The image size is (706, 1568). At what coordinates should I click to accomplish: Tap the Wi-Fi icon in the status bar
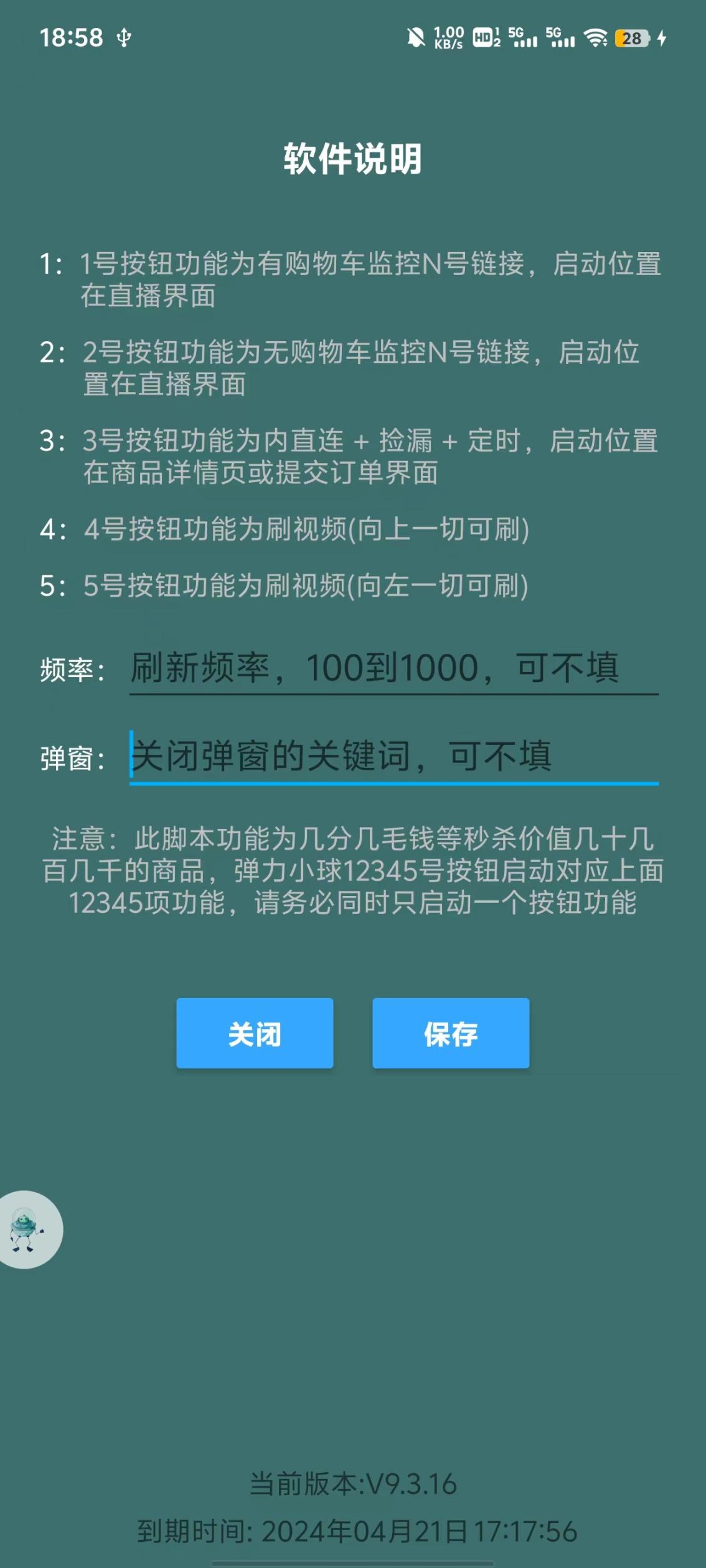pos(596,37)
